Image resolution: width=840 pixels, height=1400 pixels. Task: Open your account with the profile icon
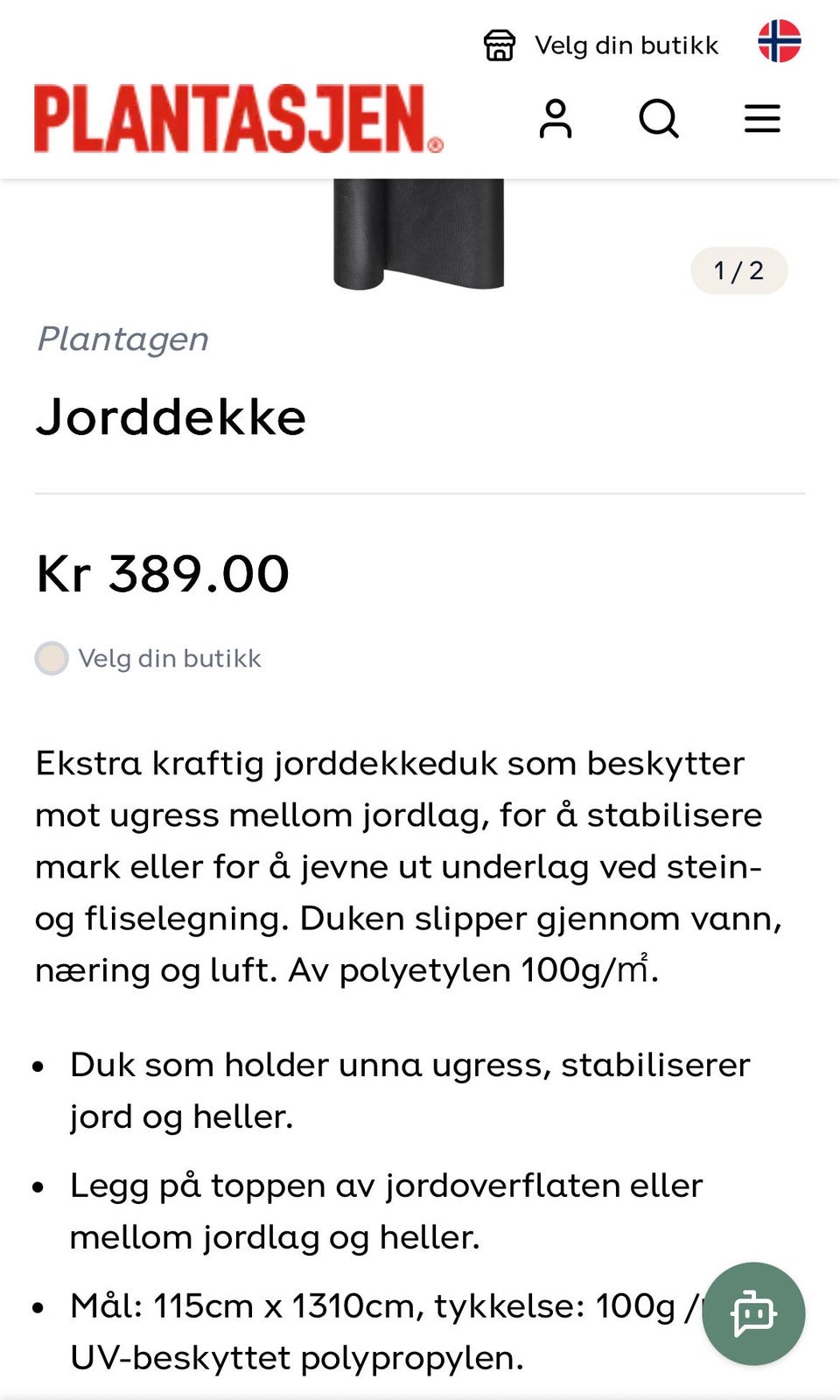pyautogui.click(x=556, y=119)
